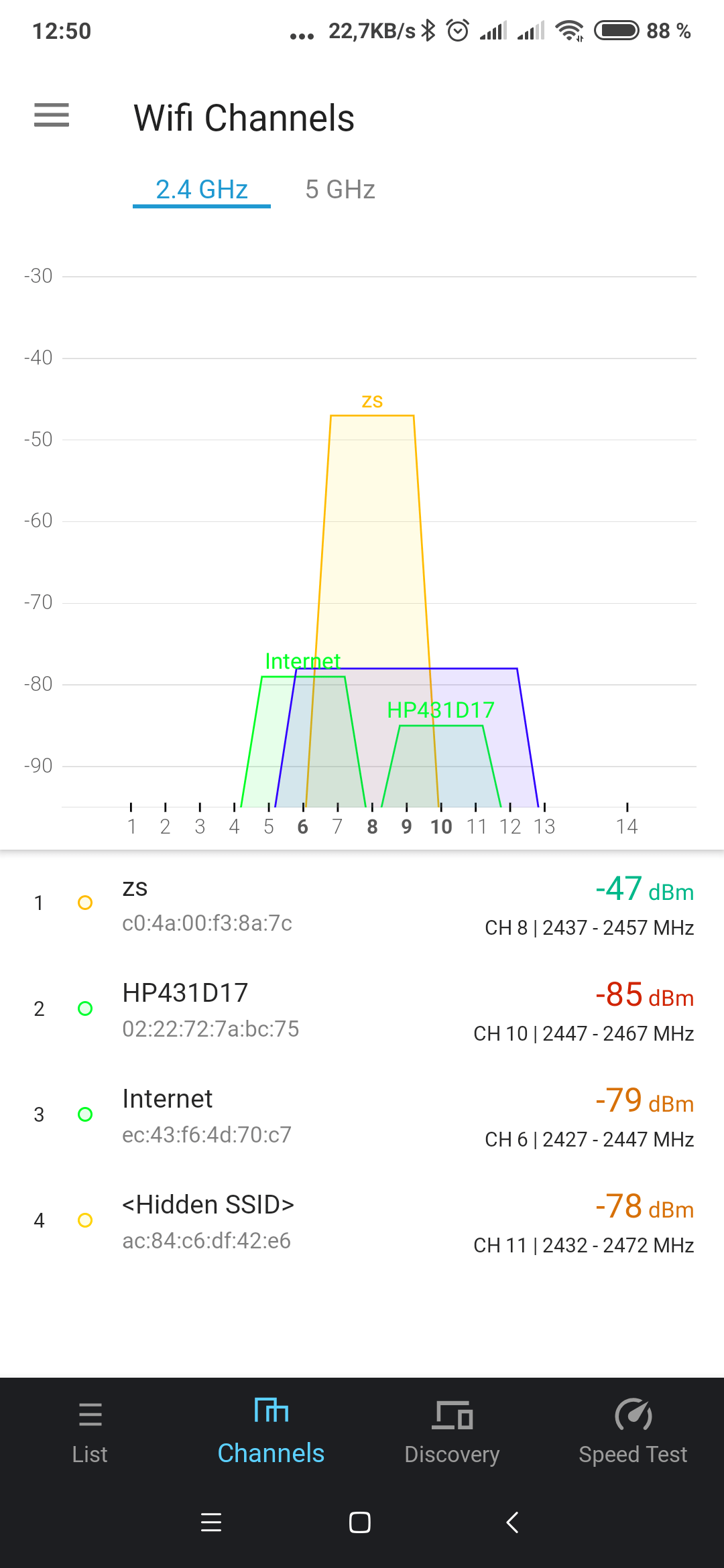The image size is (724, 1568).
Task: Switch to the Discovery tab
Action: click(452, 1433)
